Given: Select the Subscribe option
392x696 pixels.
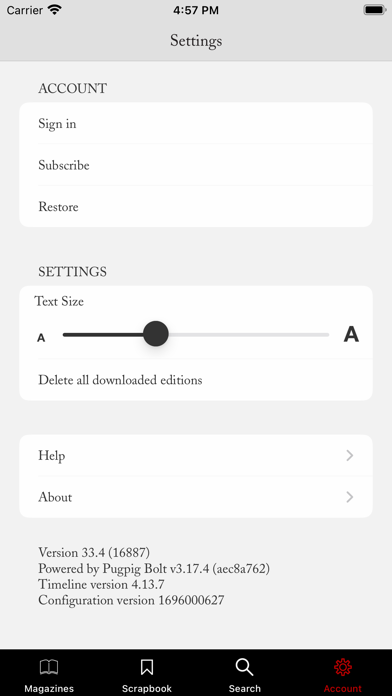Looking at the screenshot, I should pyautogui.click(x=196, y=165).
